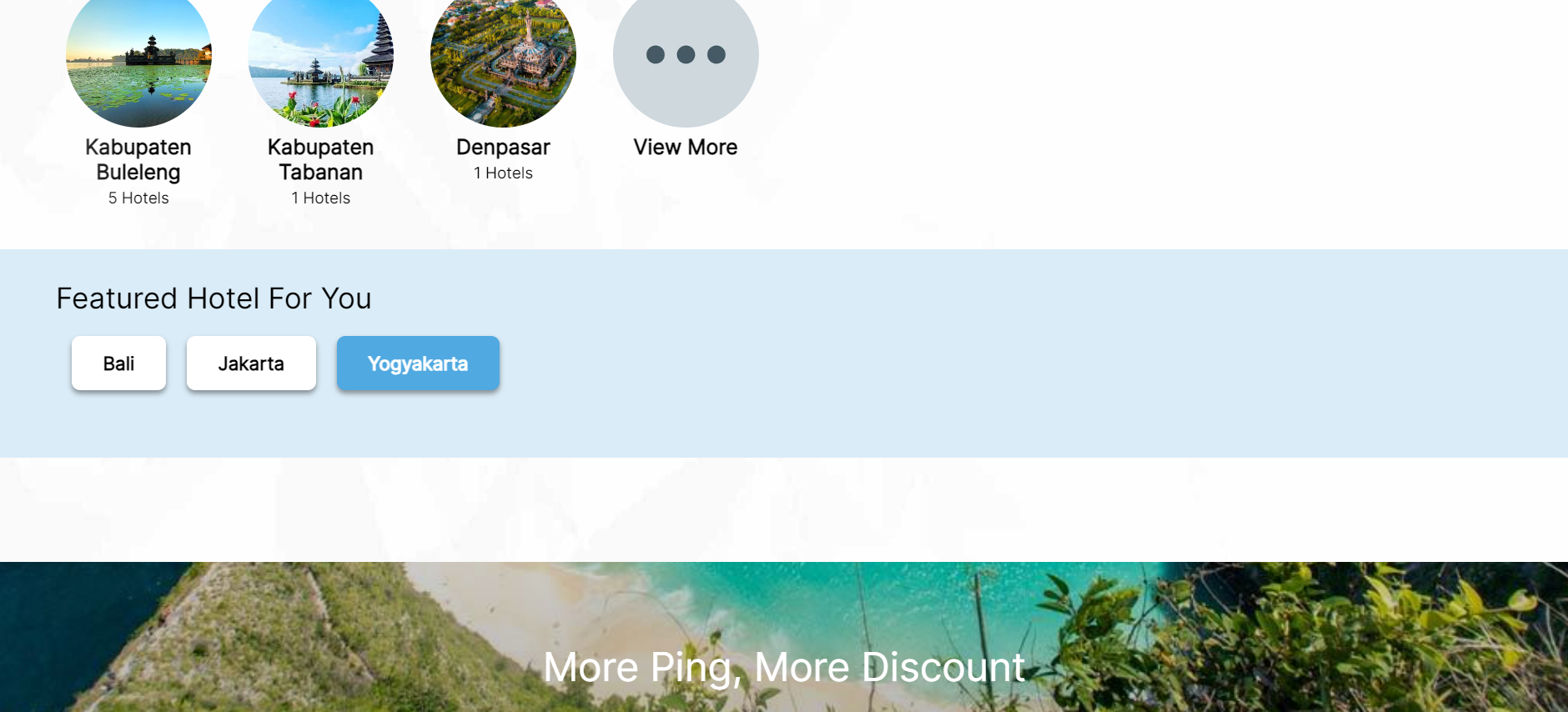The image size is (1568, 712).
Task: Tap View More destinations
Action: click(x=686, y=67)
